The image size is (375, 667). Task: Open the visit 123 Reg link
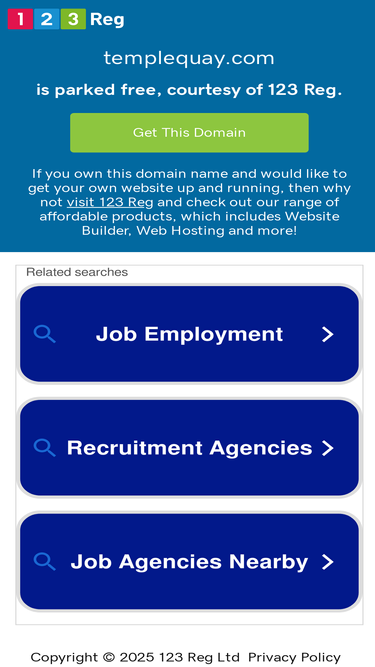pos(110,202)
